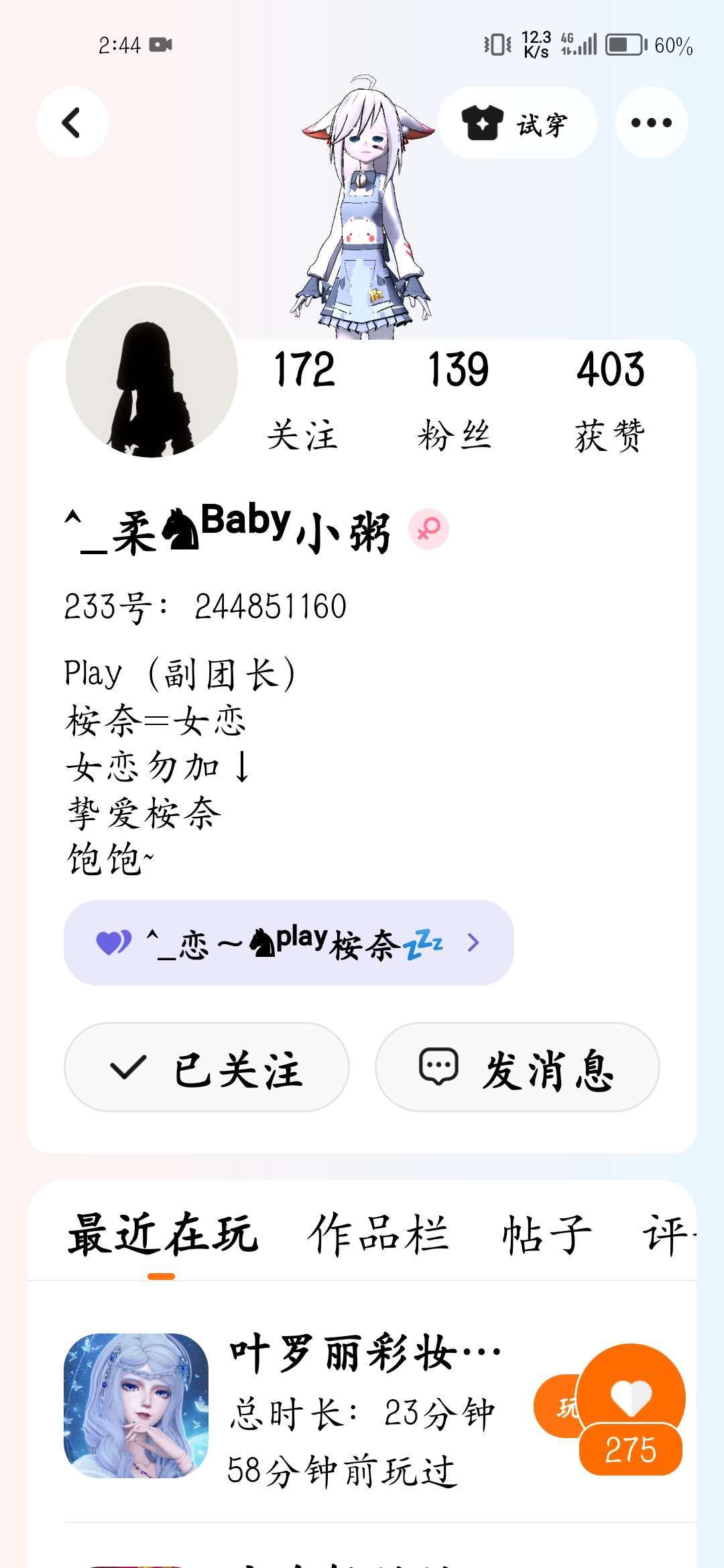Tap the 试穿 outfit try-on button
The width and height of the screenshot is (724, 1568).
pyautogui.click(x=516, y=123)
